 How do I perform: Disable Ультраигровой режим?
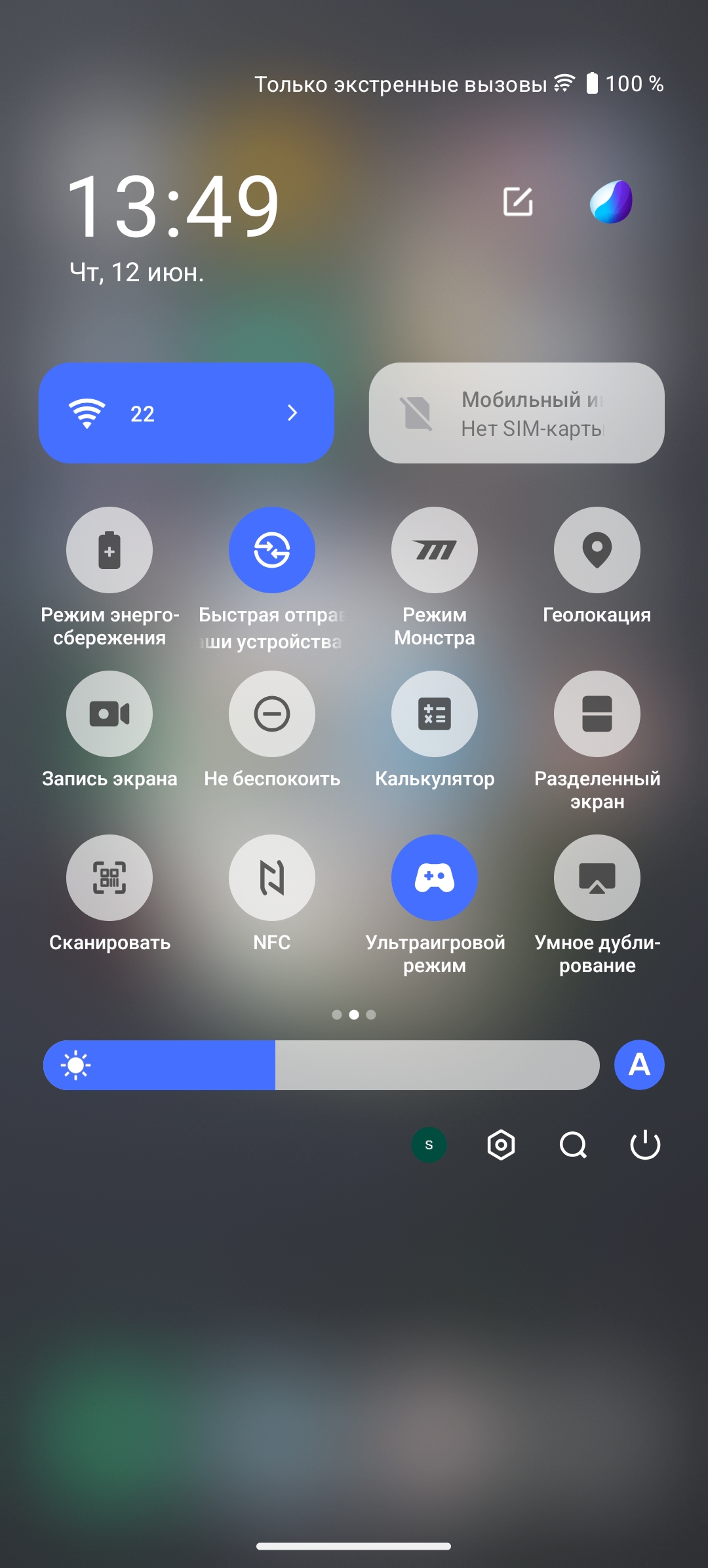[x=435, y=878]
